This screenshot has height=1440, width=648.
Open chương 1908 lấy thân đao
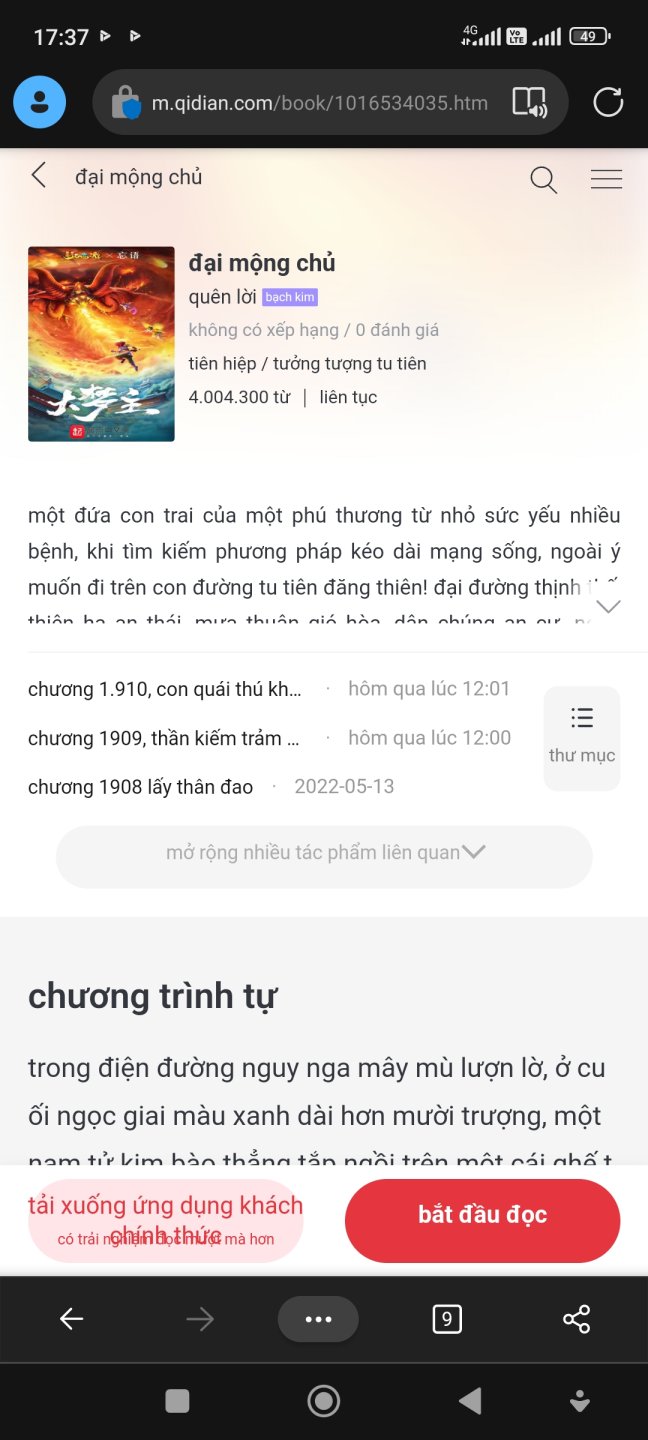click(140, 787)
